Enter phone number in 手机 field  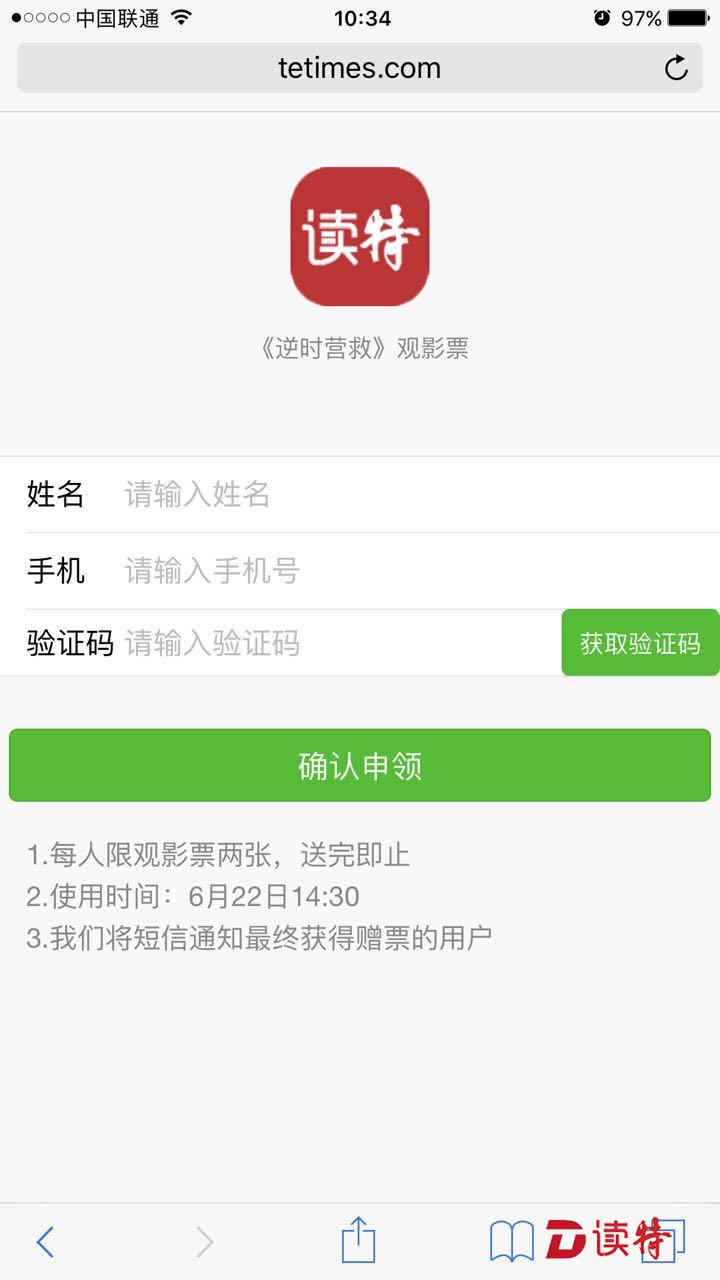(415, 571)
